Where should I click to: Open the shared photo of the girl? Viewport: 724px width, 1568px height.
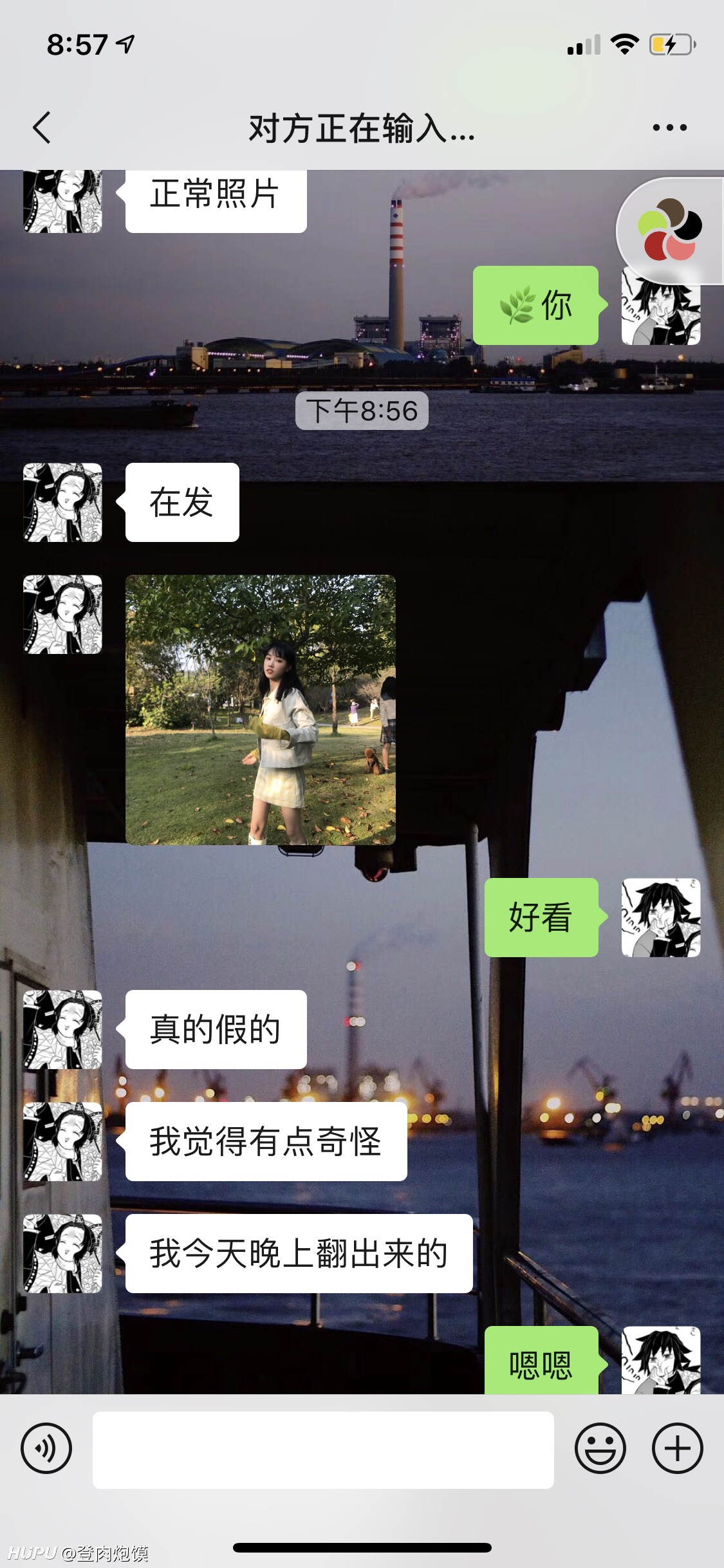click(x=261, y=709)
